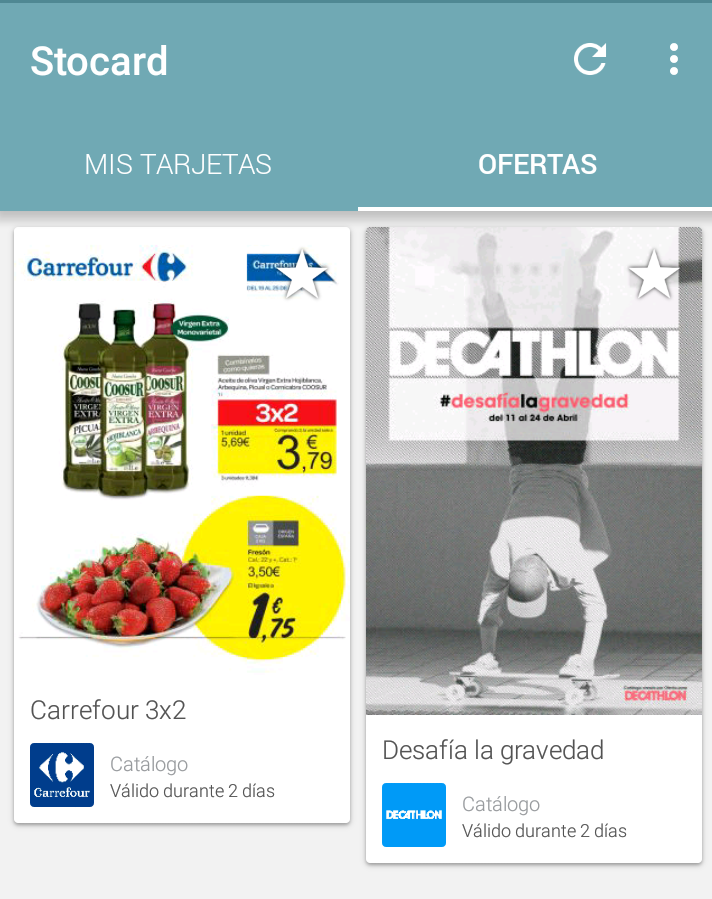Open the Carrefour 3x2 catalog
The height and width of the screenshot is (899, 712).
click(182, 450)
